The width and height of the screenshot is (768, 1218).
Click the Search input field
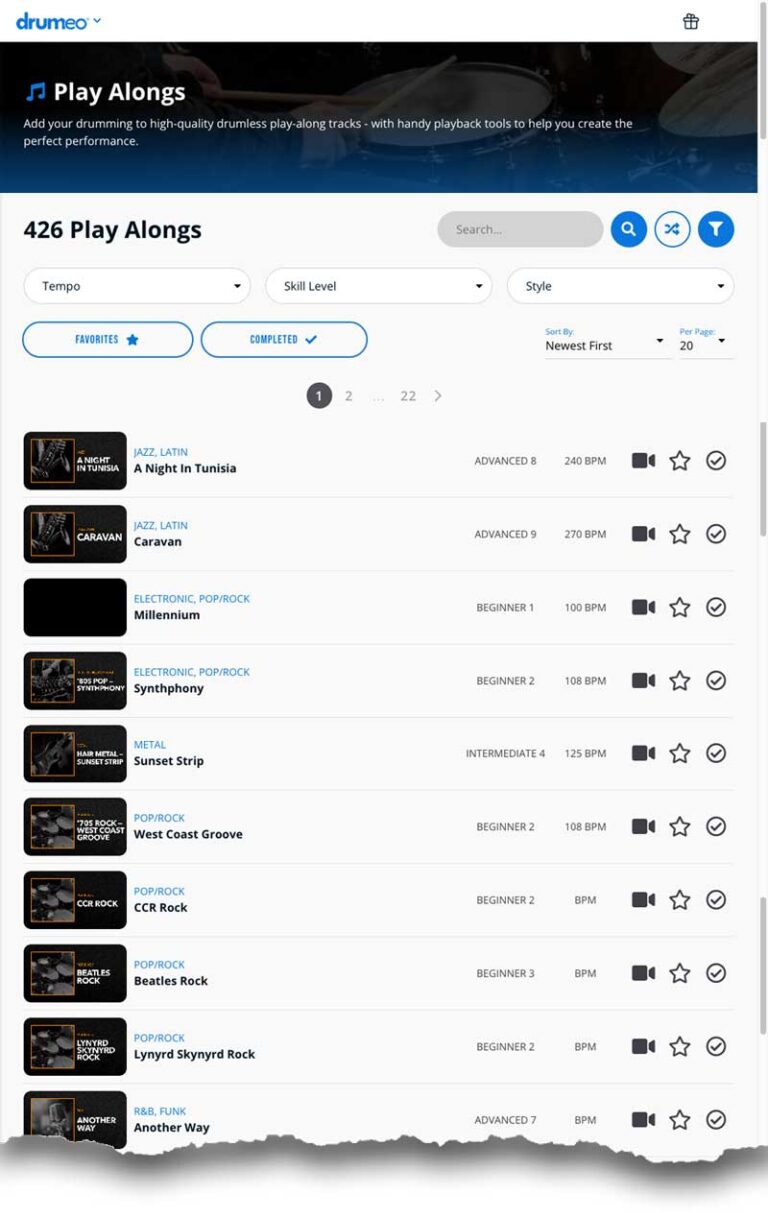[520, 229]
